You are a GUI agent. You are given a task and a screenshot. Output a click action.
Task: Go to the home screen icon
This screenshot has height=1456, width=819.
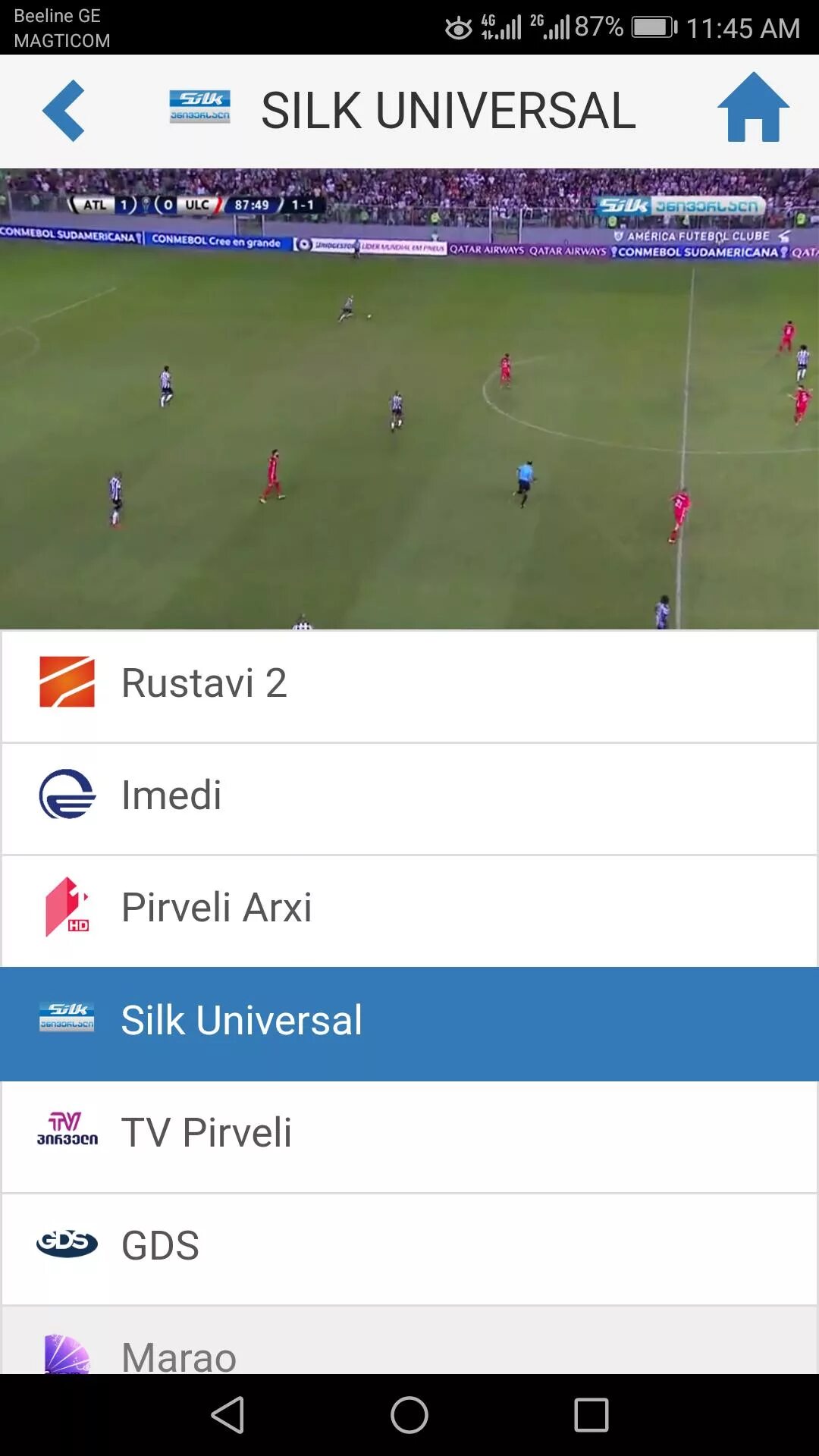(x=753, y=109)
